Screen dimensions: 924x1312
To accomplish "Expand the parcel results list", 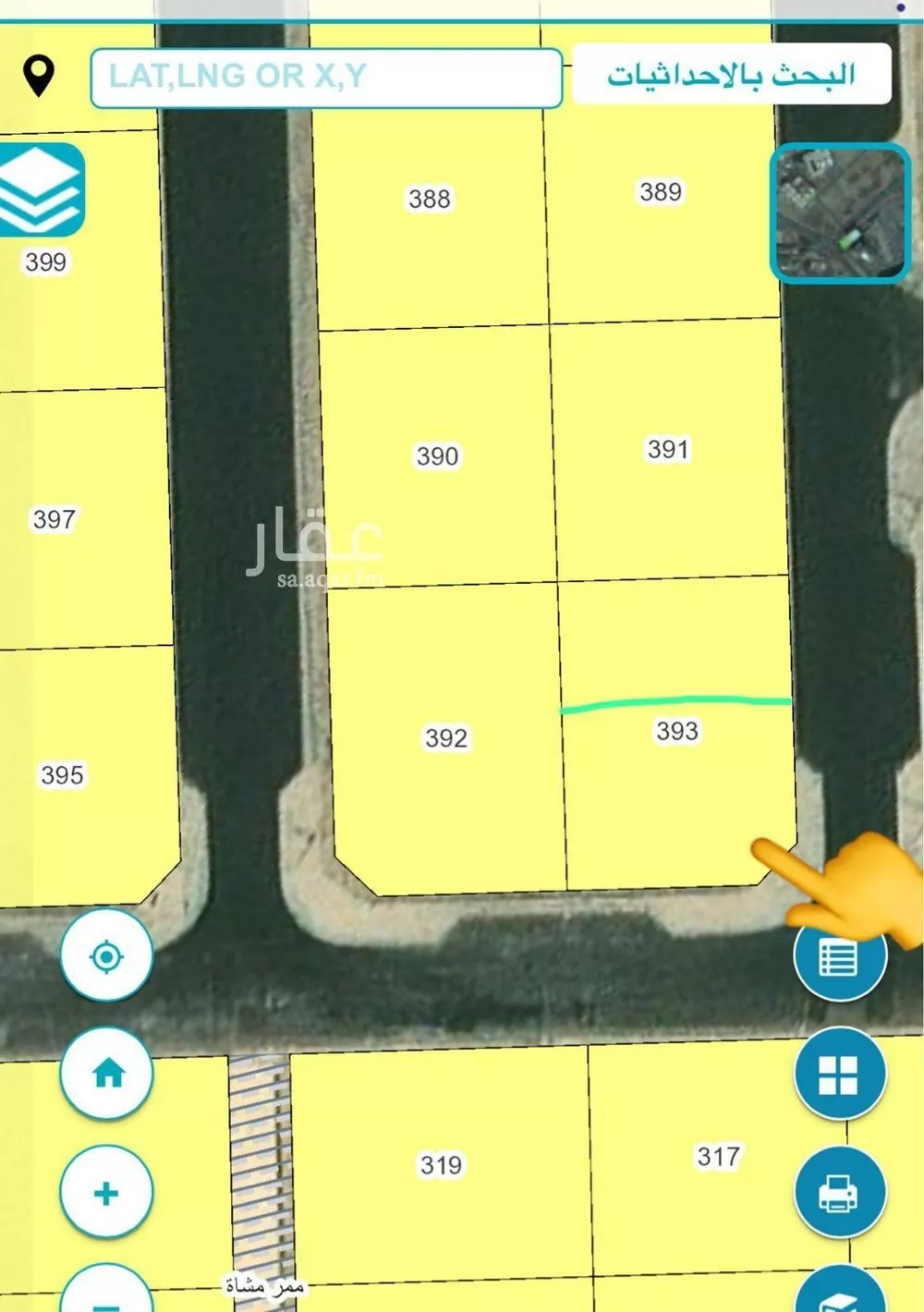I will (839, 958).
